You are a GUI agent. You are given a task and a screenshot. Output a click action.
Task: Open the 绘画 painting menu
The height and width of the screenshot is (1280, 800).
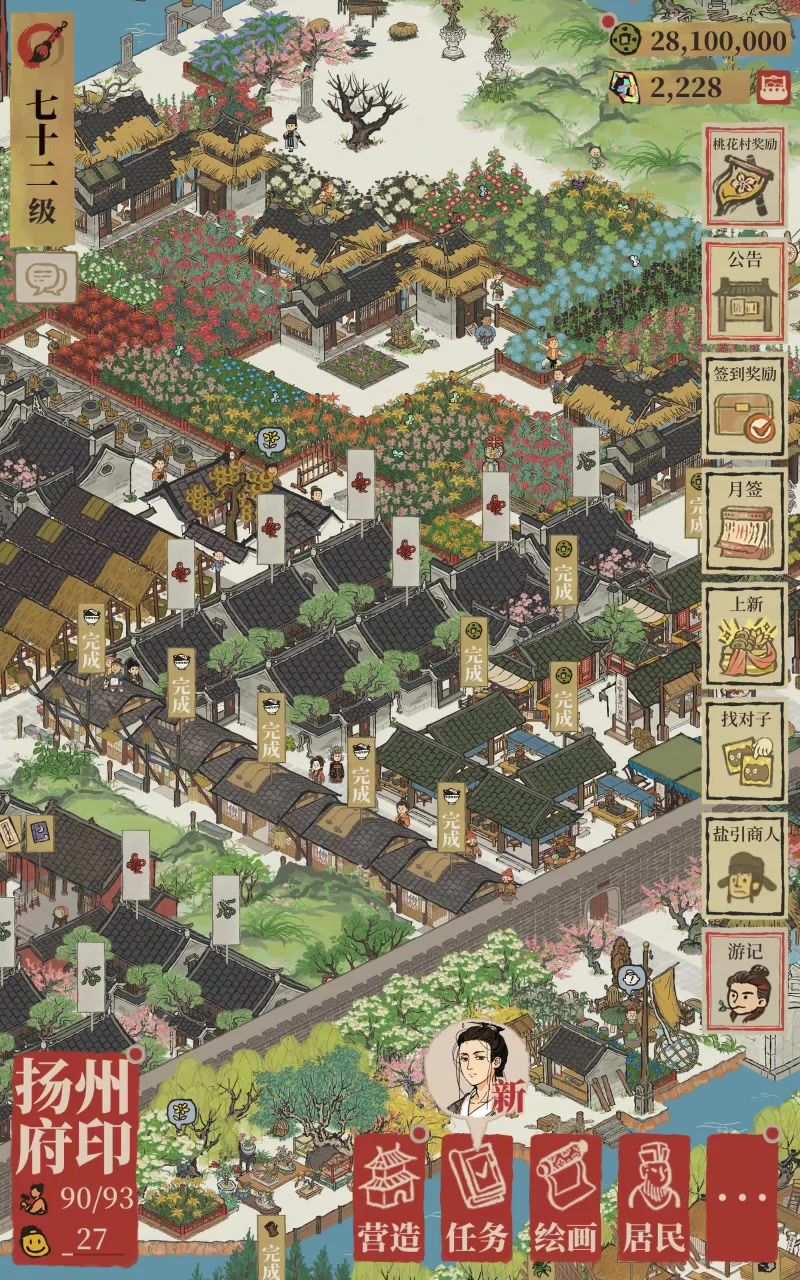[566, 1196]
